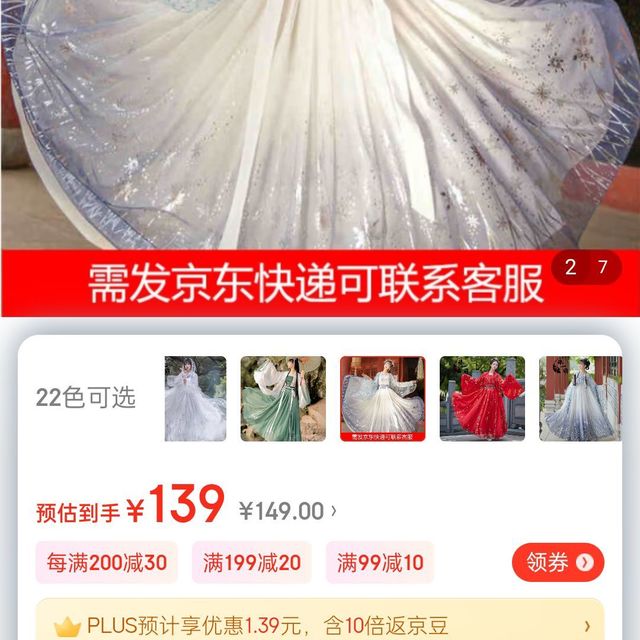Select the white dress color thumbnail
Viewport: 640px width, 640px height.
click(x=195, y=398)
